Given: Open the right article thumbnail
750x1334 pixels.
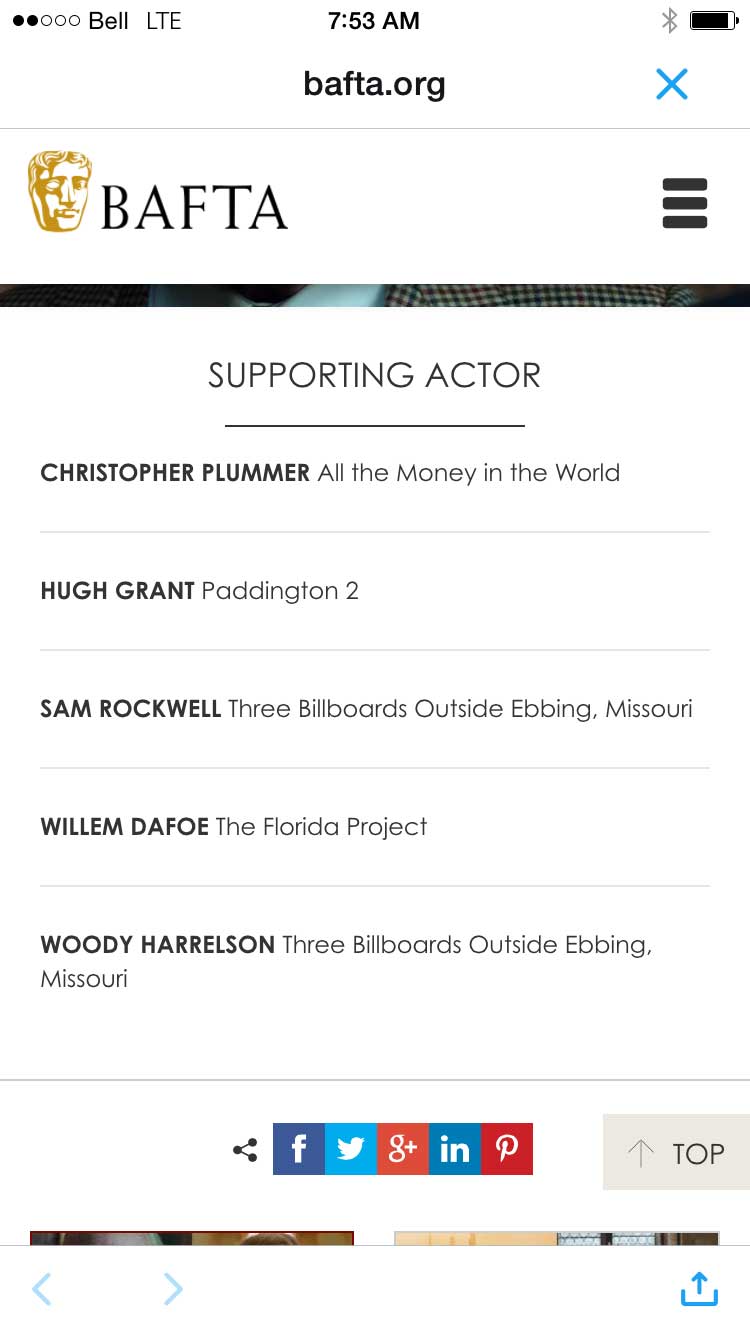Looking at the screenshot, I should [556, 1238].
